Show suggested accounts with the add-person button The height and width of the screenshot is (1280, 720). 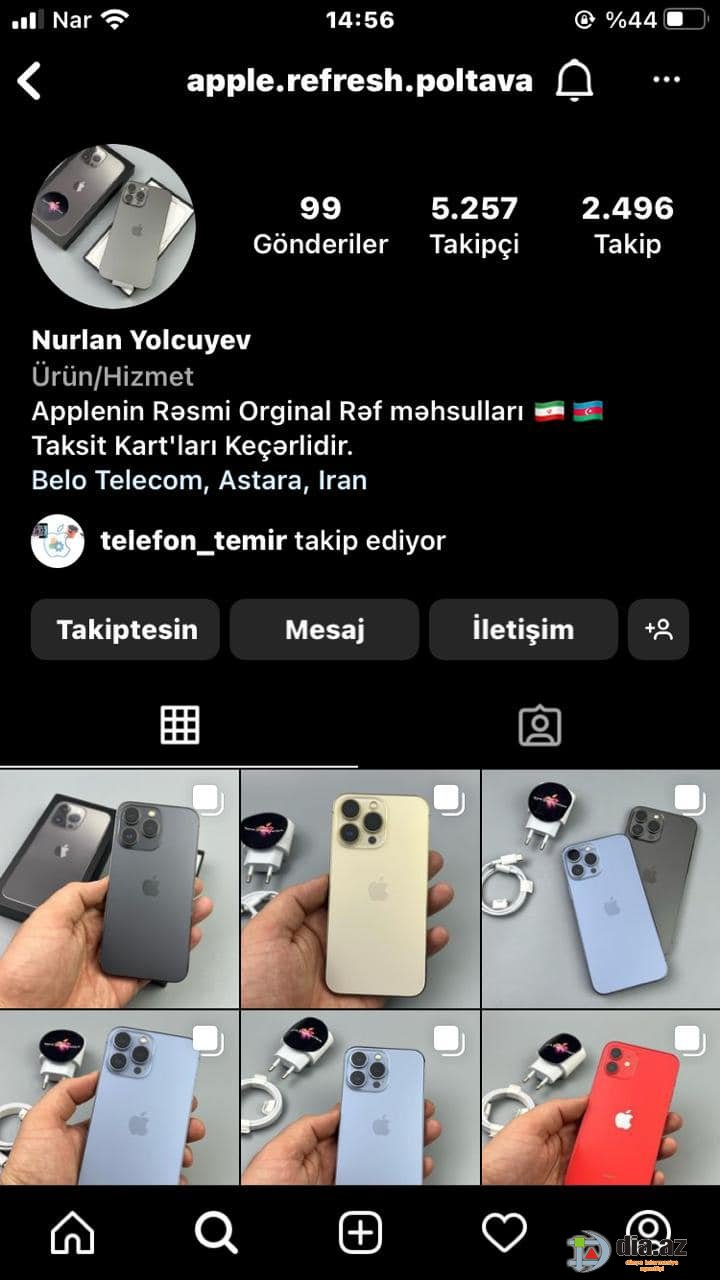(658, 630)
